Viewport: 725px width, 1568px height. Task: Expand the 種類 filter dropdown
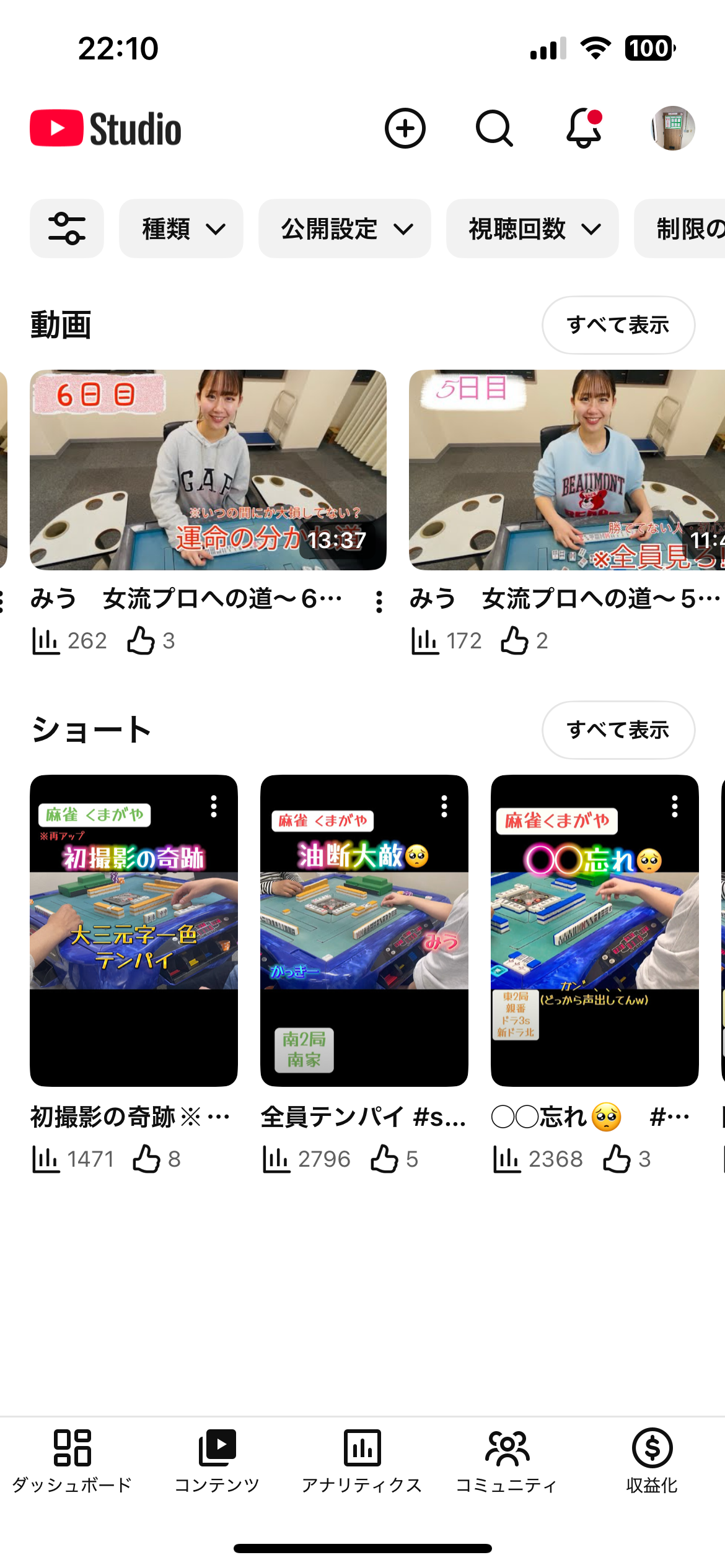click(181, 229)
